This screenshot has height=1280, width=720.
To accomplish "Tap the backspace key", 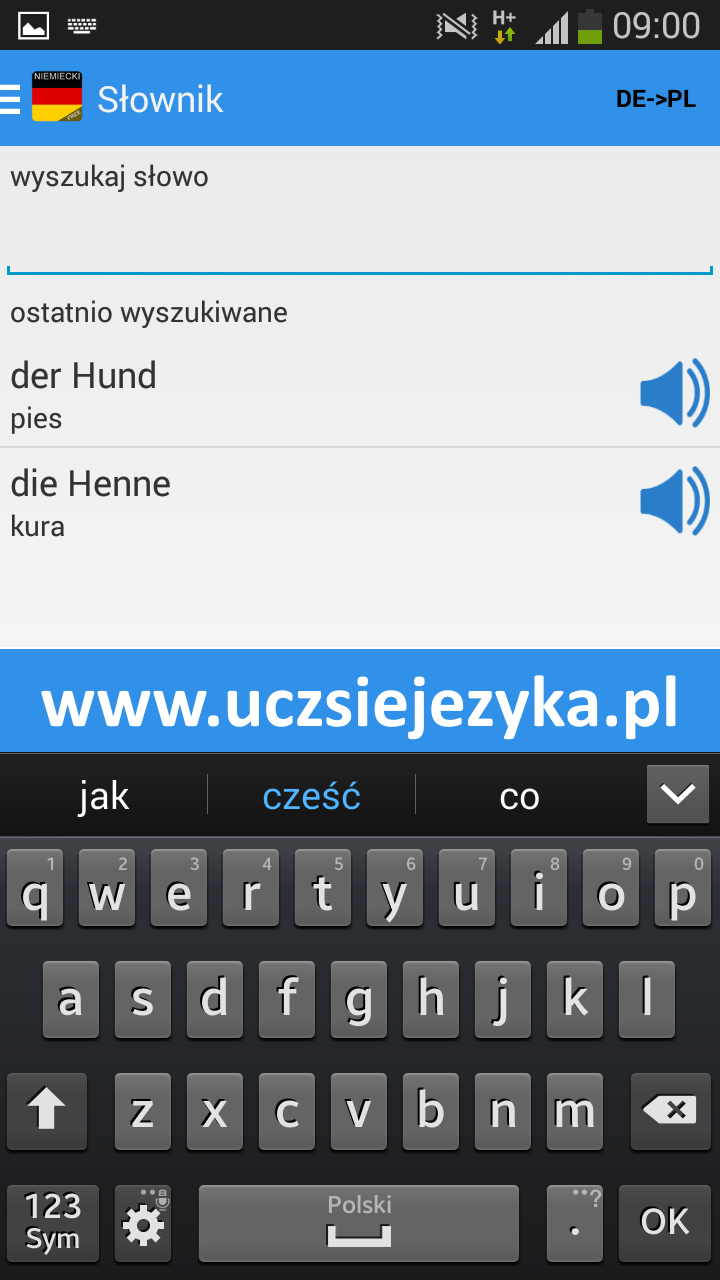I will tap(669, 1110).
